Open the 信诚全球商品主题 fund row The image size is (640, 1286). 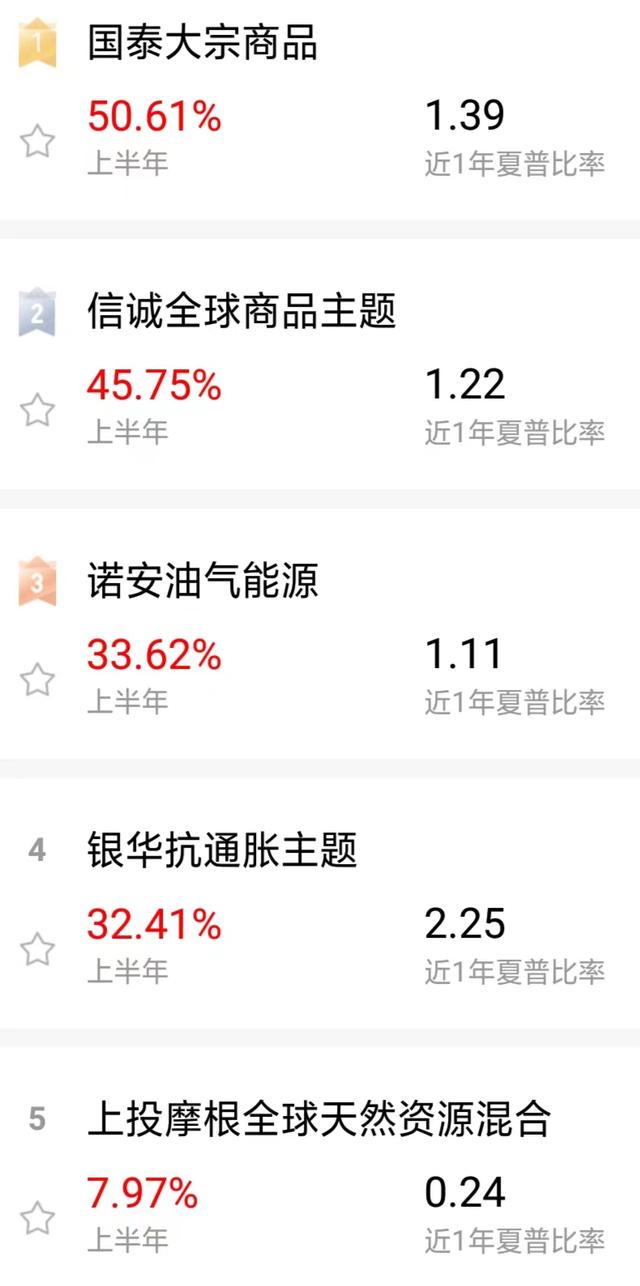point(320,364)
